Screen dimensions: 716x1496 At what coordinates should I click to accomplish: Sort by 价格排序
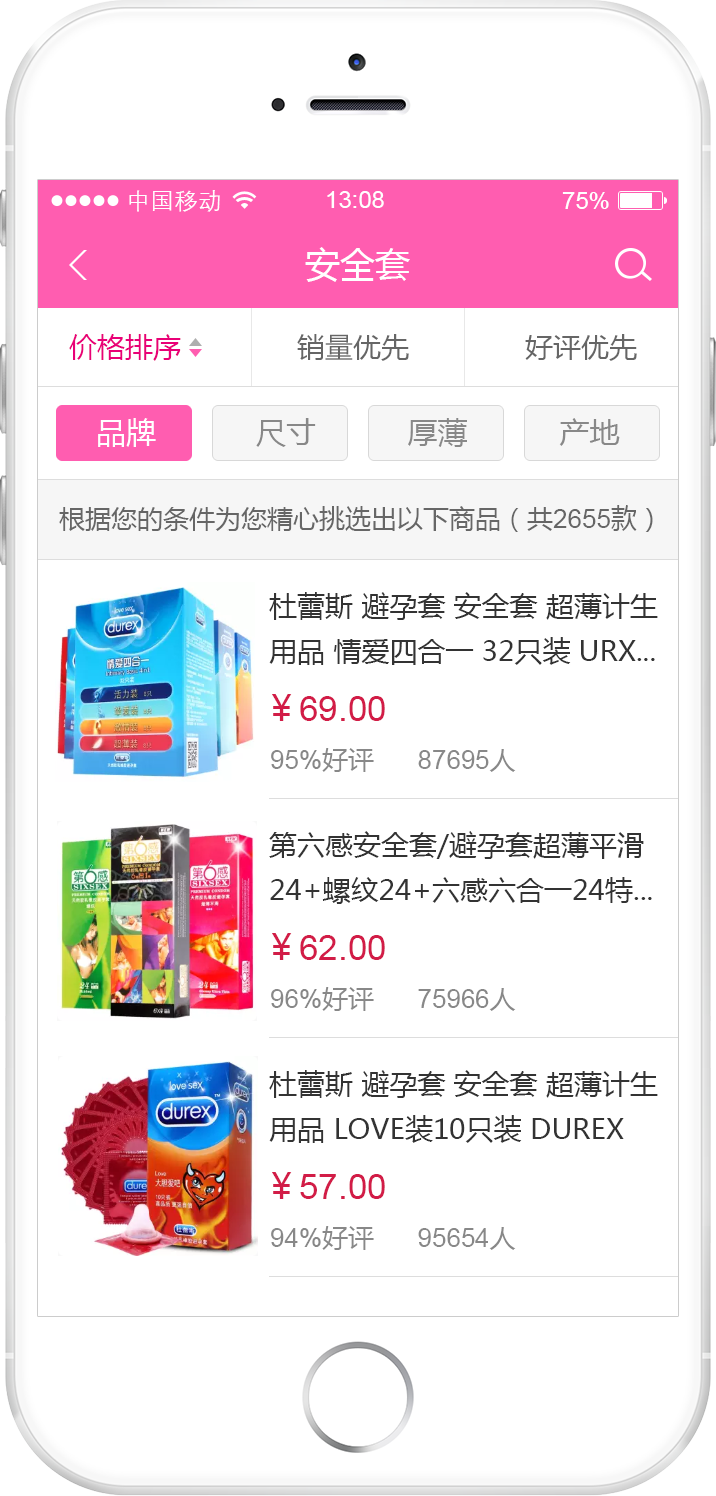[135, 348]
